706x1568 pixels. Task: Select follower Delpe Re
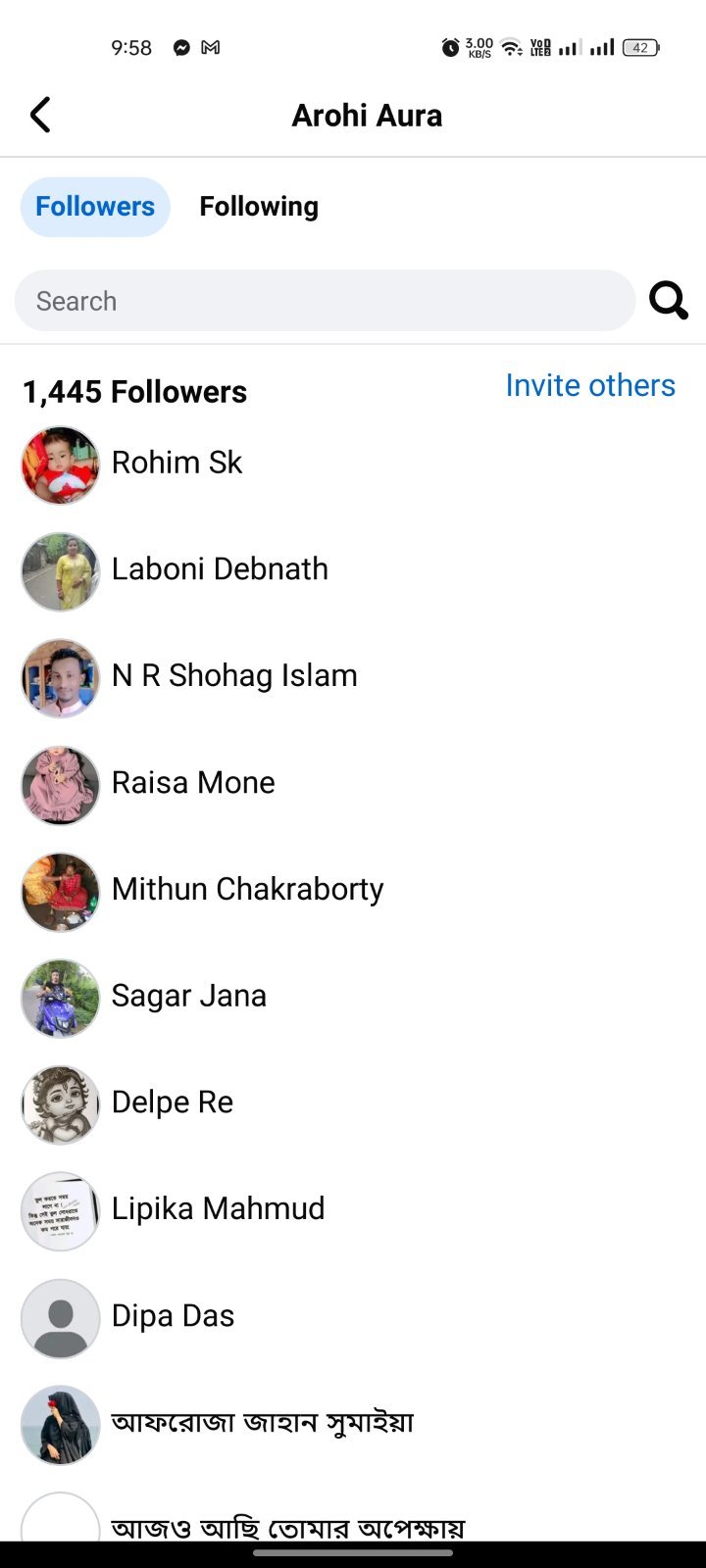coord(353,1104)
